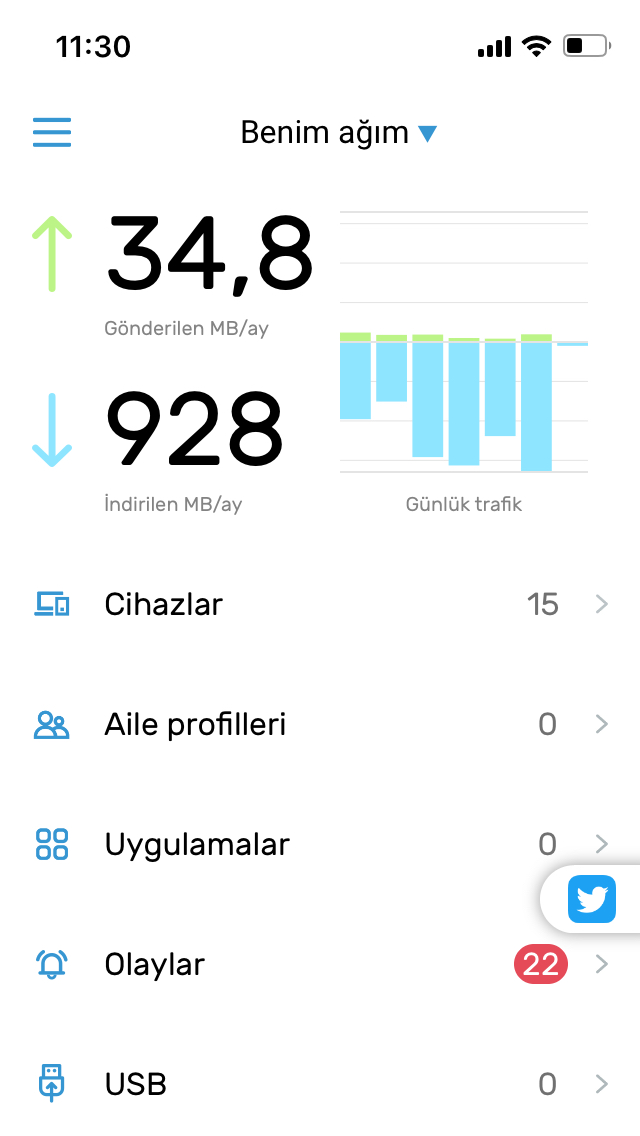
Task: Go to Aile profilleri
Action: [x=320, y=724]
